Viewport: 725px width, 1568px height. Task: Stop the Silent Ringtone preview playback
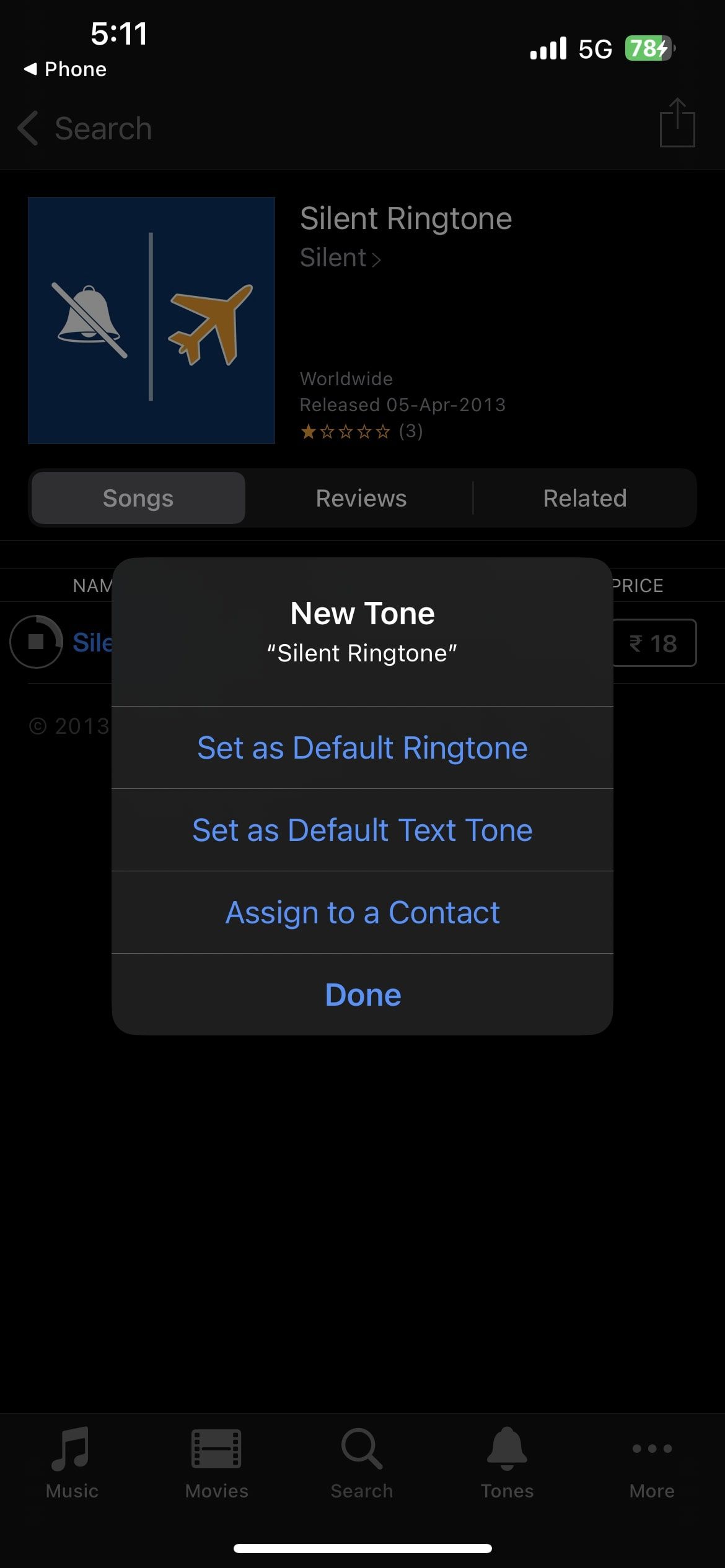(35, 642)
